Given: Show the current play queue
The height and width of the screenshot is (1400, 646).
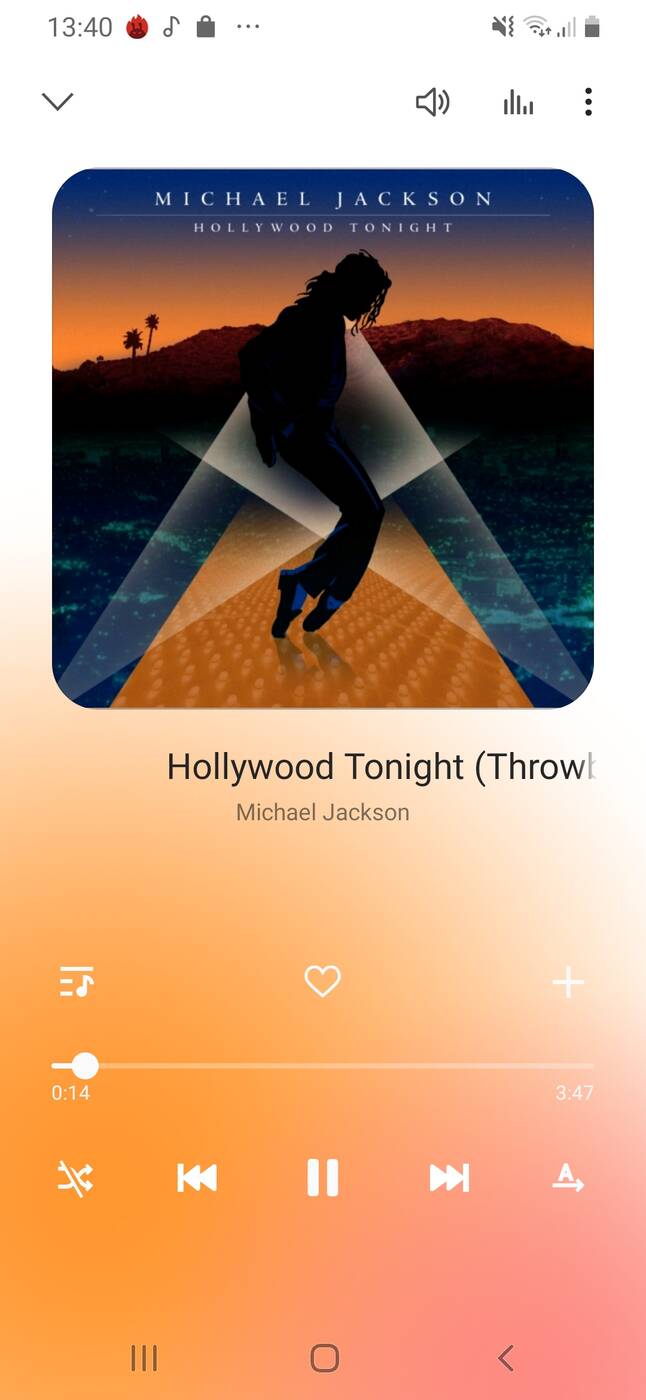Looking at the screenshot, I should coord(76,982).
